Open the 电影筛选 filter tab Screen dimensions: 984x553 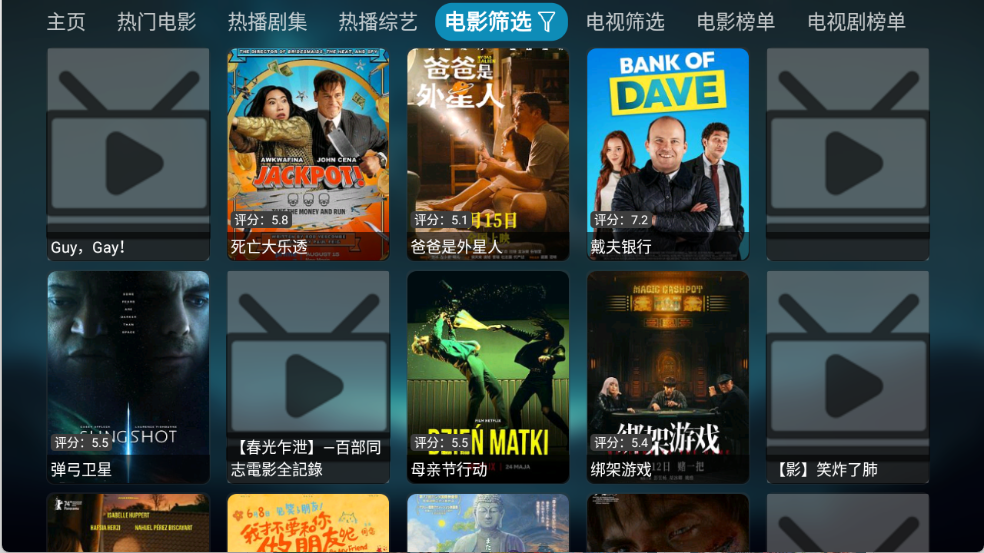tap(500, 22)
